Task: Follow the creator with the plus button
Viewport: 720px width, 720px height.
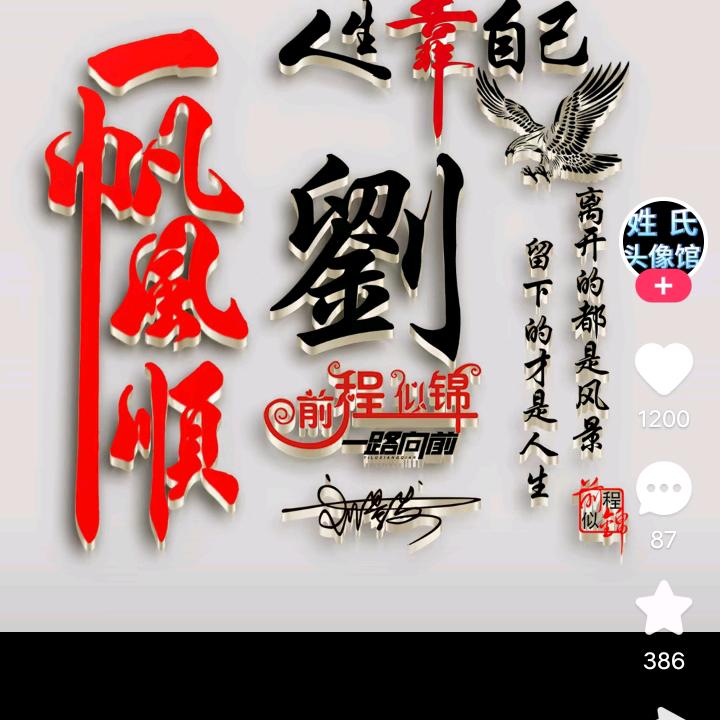Action: tap(663, 287)
